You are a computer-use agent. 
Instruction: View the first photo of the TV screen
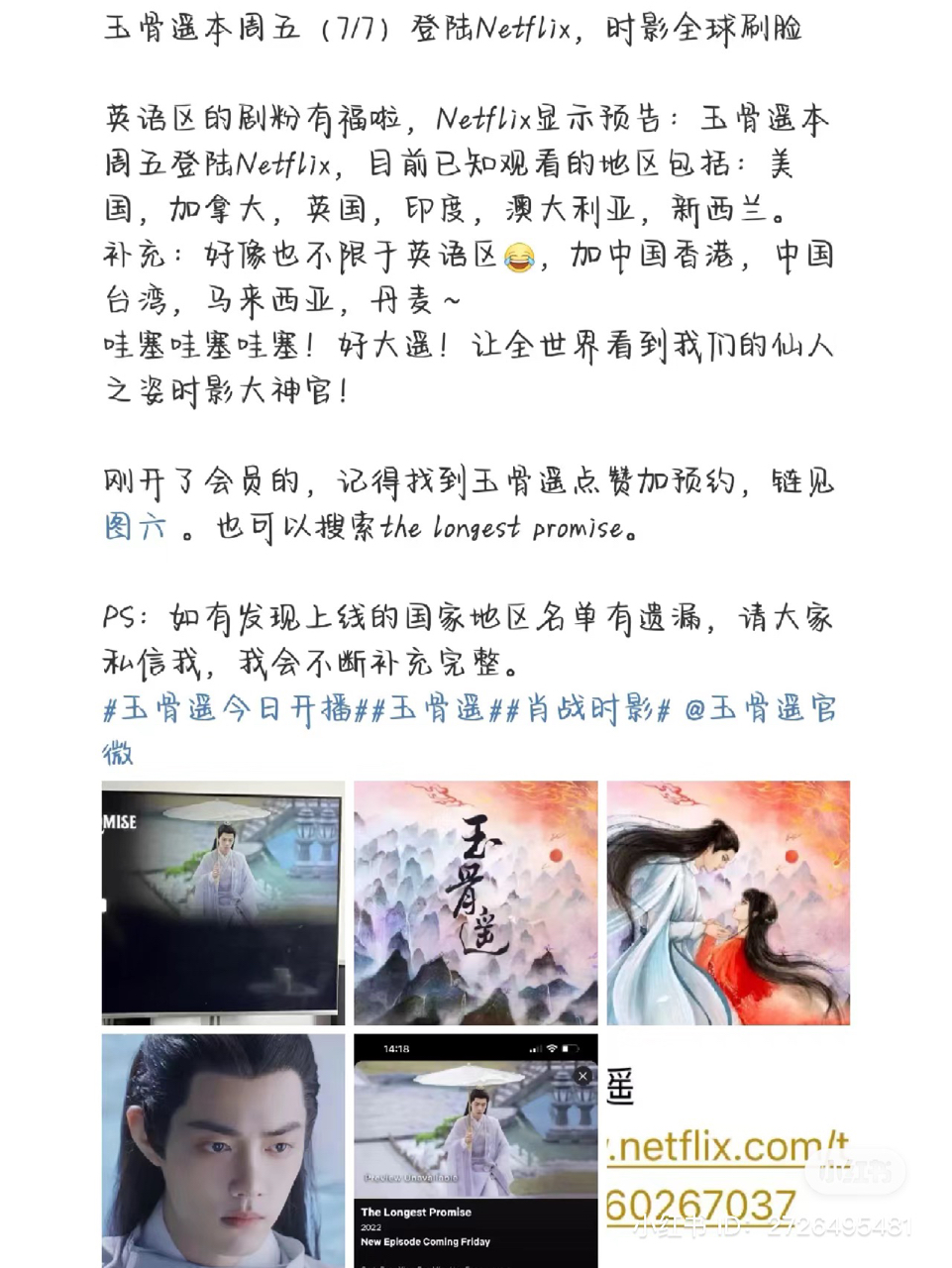click(223, 902)
